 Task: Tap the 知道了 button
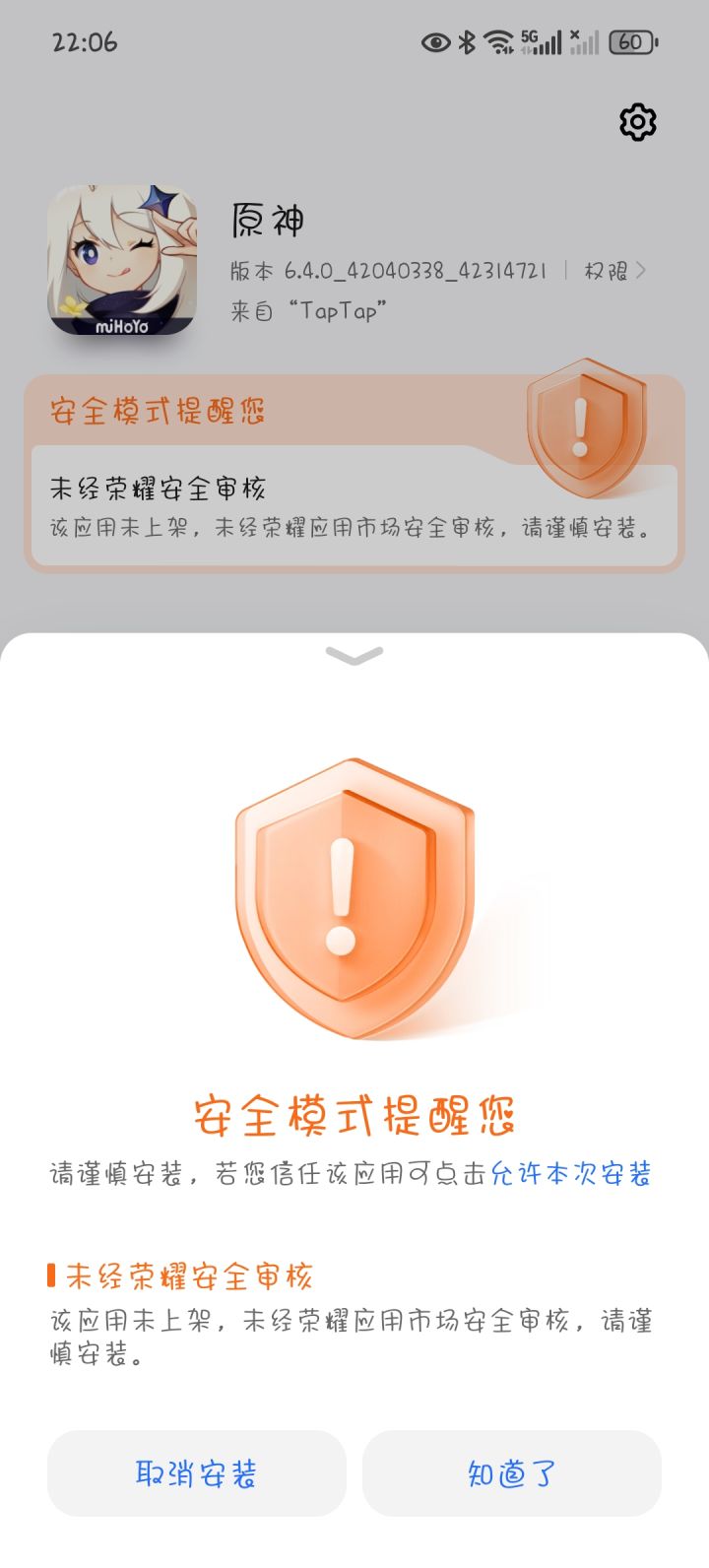(x=511, y=1474)
